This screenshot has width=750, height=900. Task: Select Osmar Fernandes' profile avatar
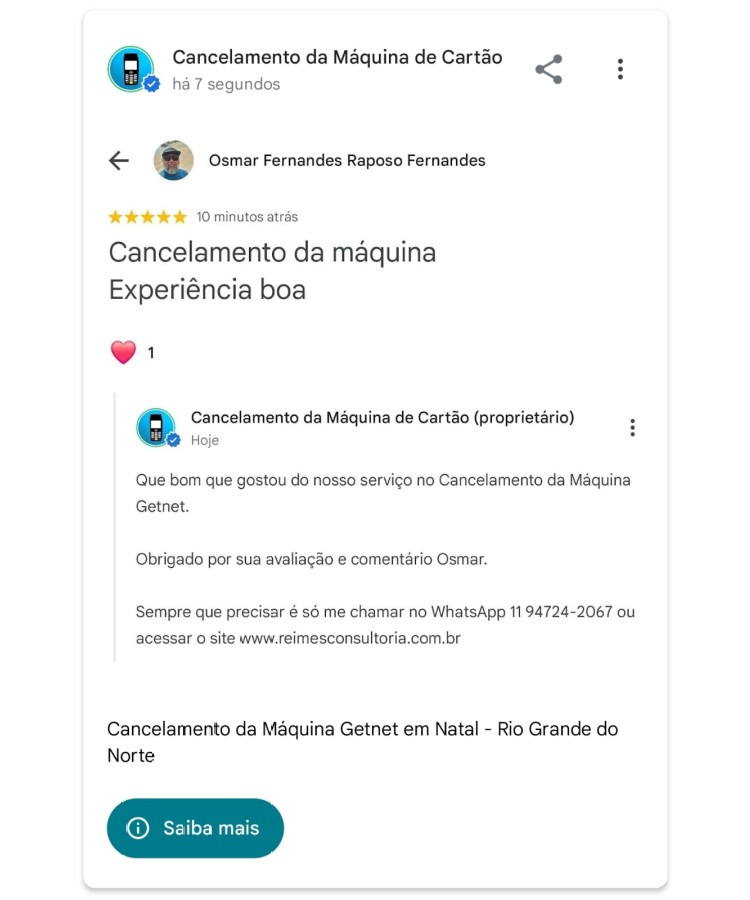point(173,161)
